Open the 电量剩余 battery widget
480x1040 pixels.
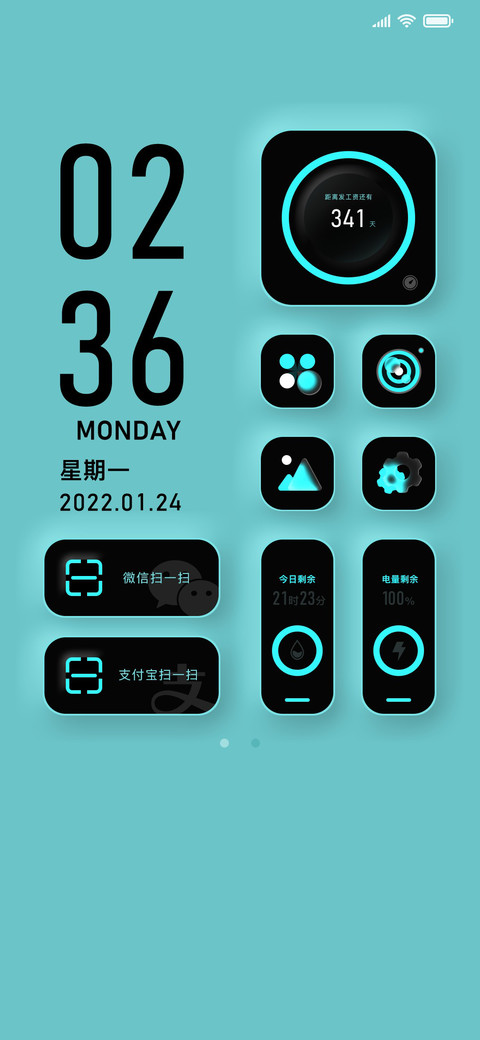tap(398, 627)
